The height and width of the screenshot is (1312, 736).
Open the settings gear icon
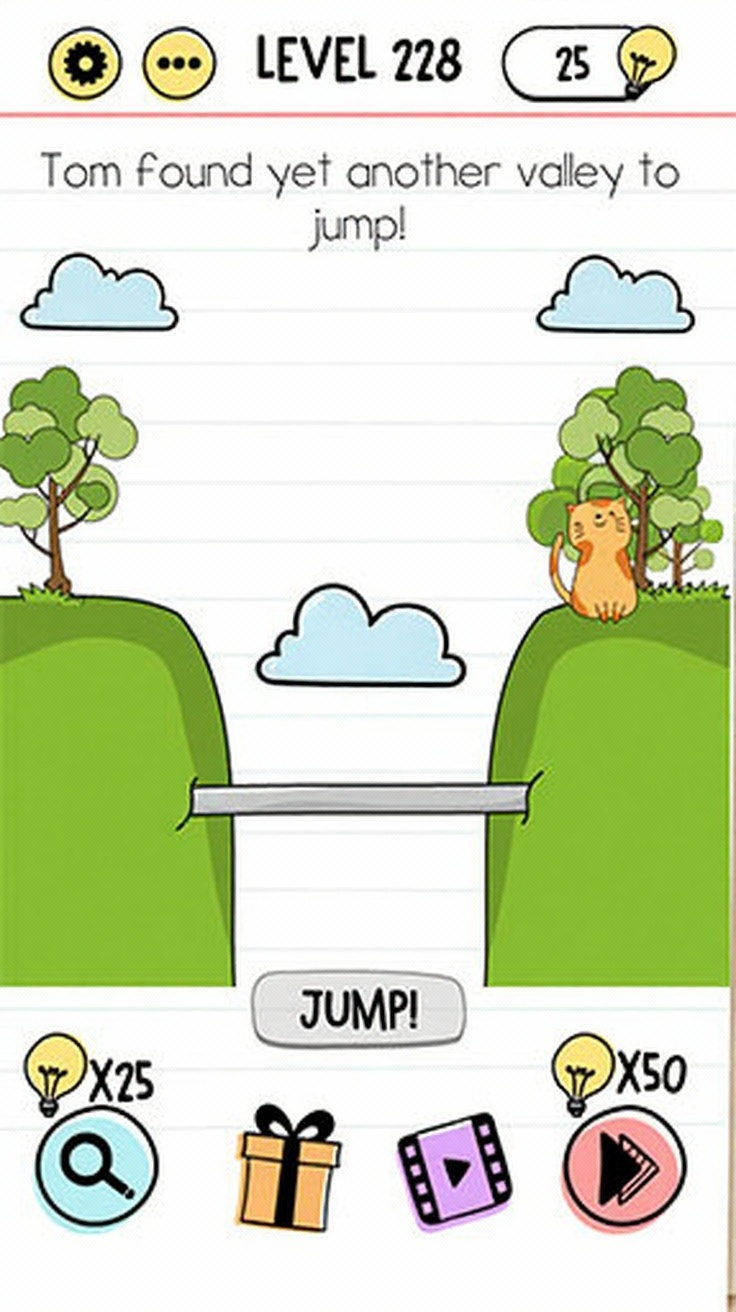tap(85, 64)
